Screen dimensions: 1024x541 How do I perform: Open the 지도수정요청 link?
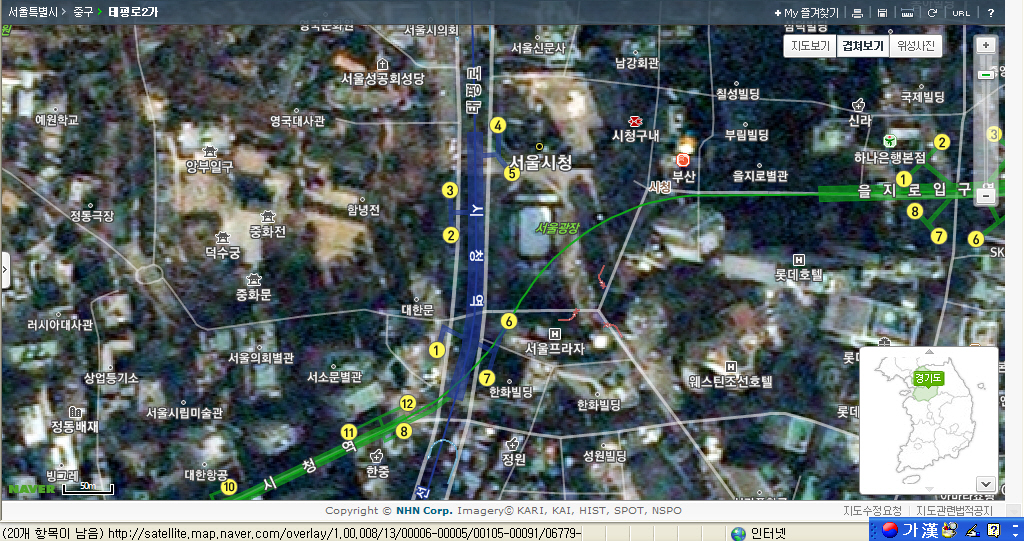click(872, 511)
